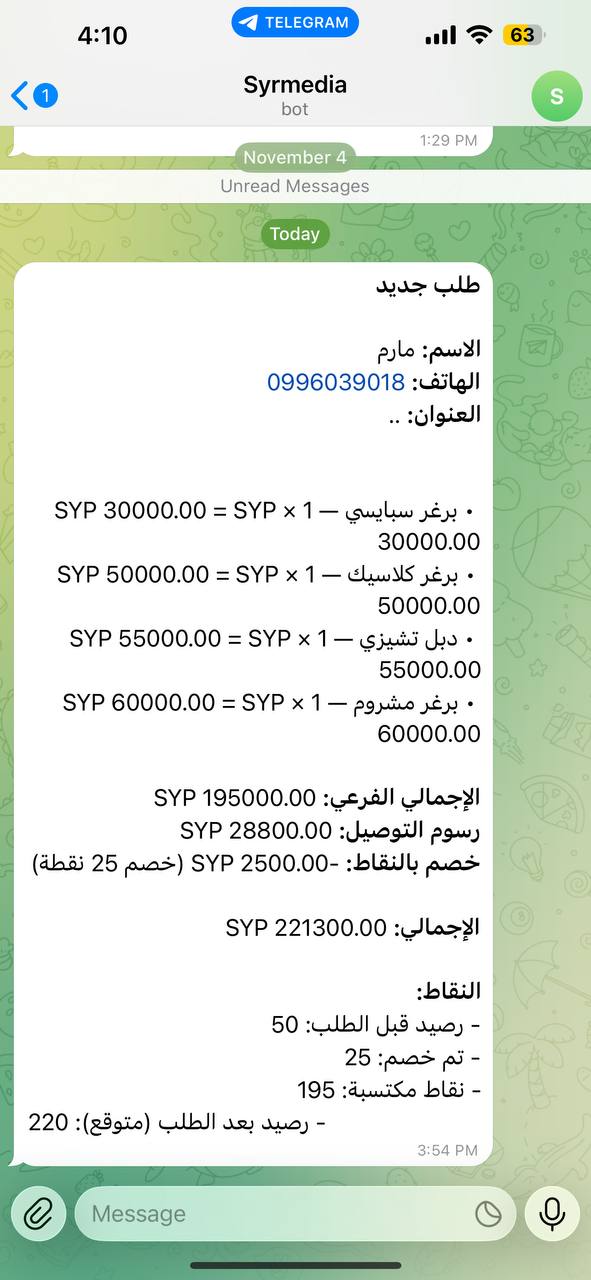Open the Syrmedia bot profile avatar
The height and width of the screenshot is (1280, 591).
click(x=557, y=96)
